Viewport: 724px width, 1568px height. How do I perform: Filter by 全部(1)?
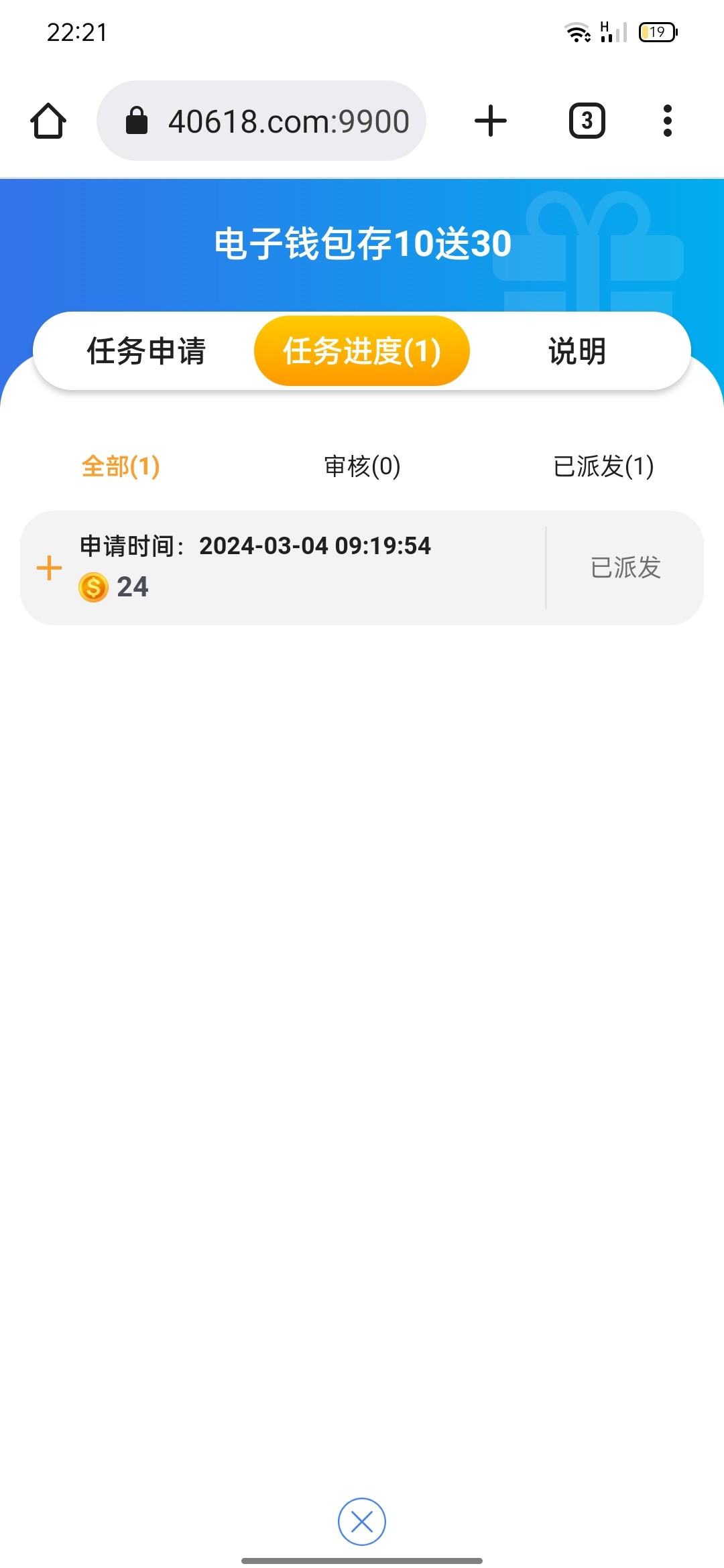click(x=121, y=466)
